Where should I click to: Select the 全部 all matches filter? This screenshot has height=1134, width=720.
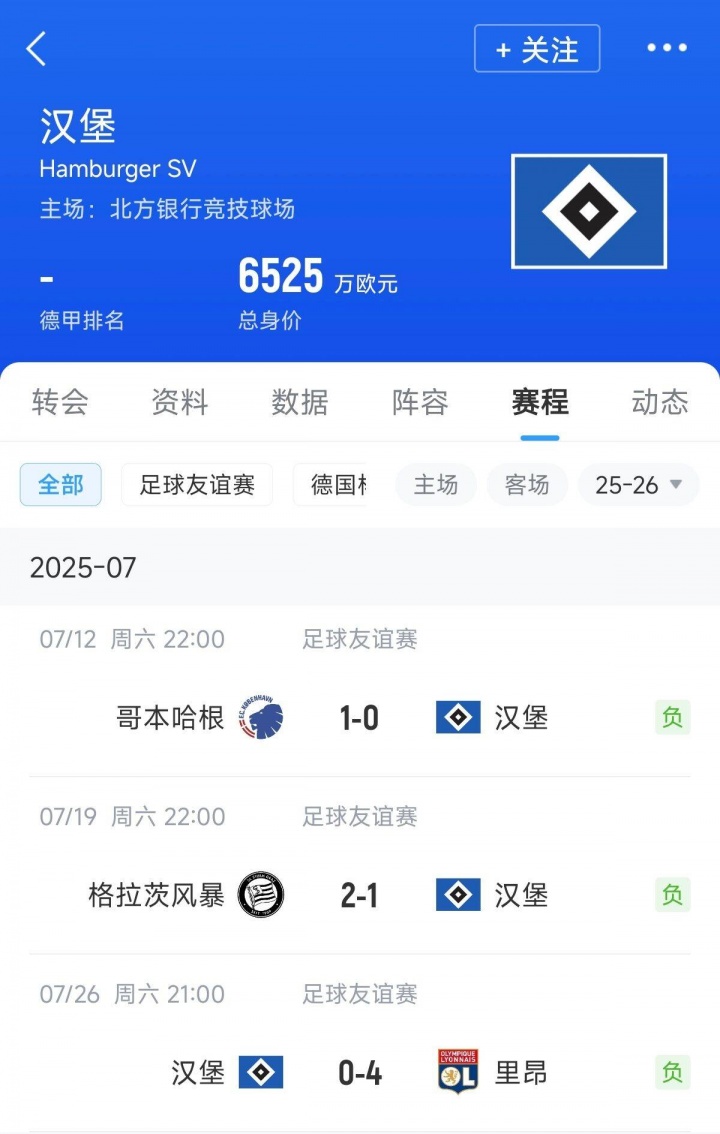[60, 484]
